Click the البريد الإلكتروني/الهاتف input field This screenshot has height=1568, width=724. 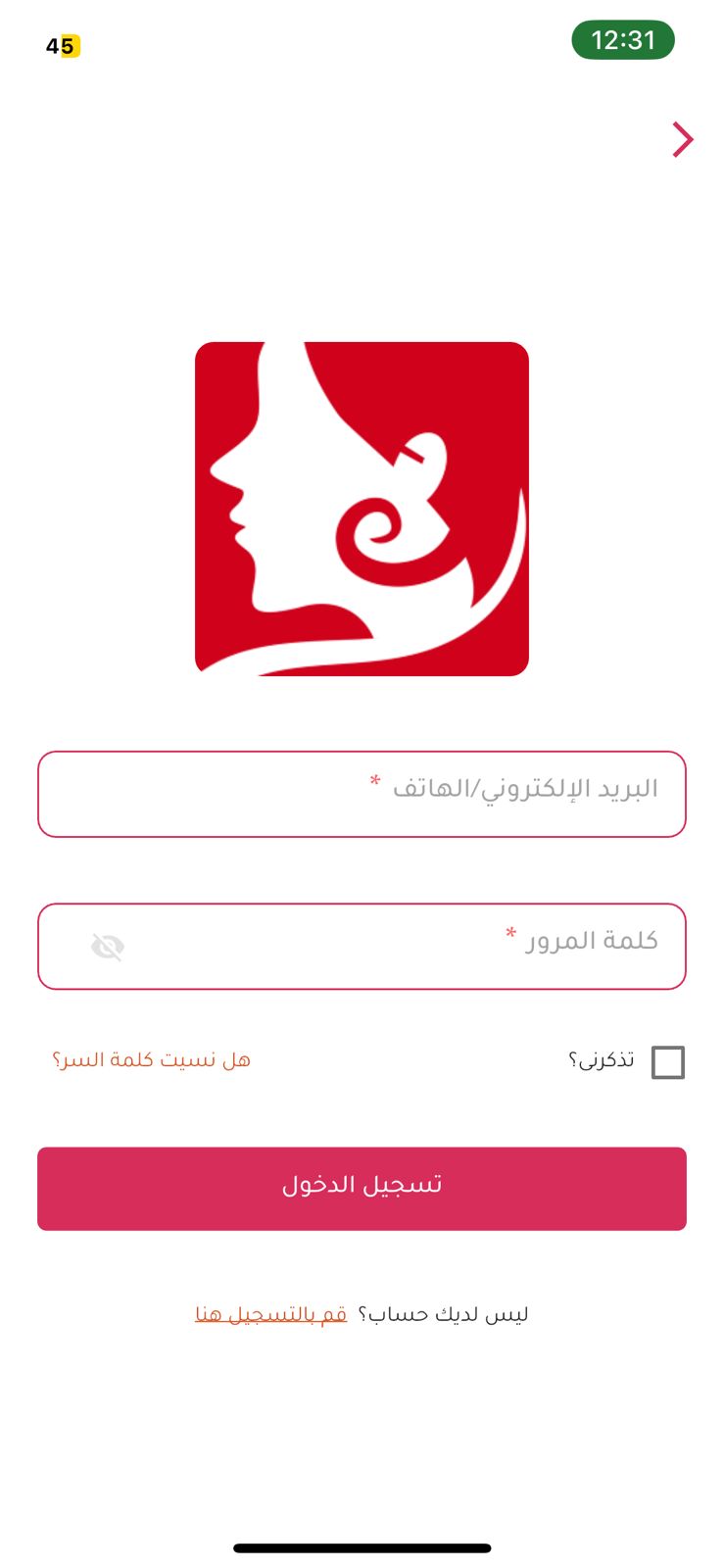coord(362,794)
